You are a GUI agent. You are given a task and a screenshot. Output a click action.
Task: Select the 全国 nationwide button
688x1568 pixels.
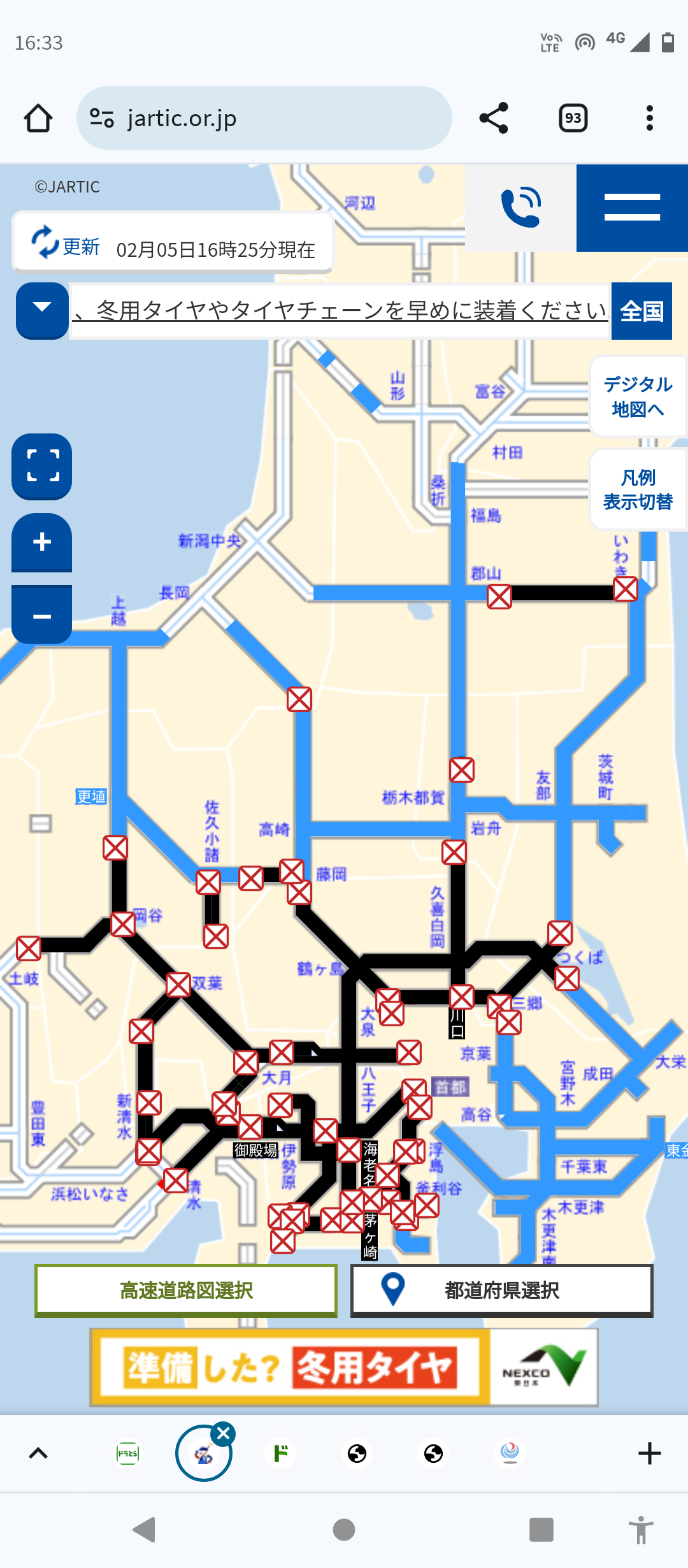641,311
